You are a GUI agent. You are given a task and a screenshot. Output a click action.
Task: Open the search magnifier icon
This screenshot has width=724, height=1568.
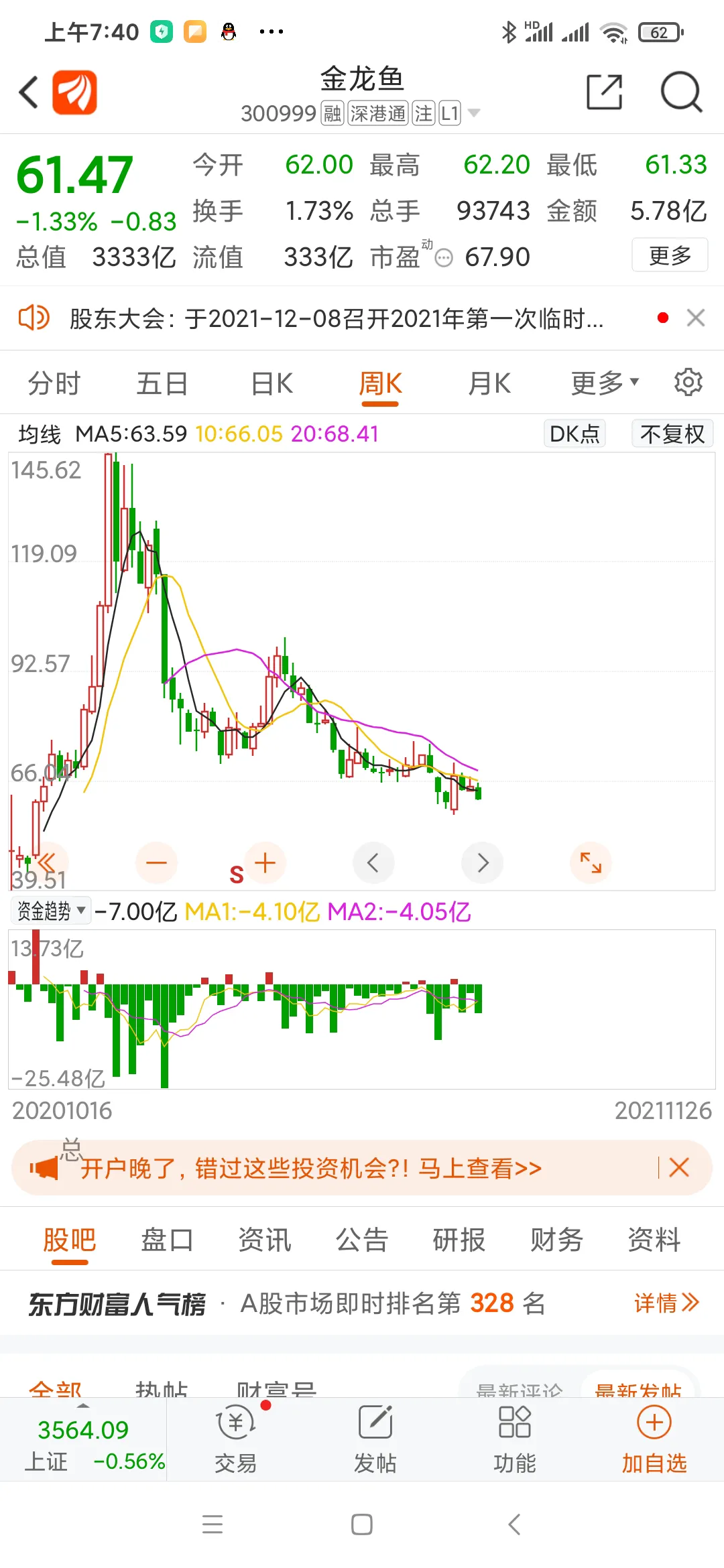tap(680, 92)
